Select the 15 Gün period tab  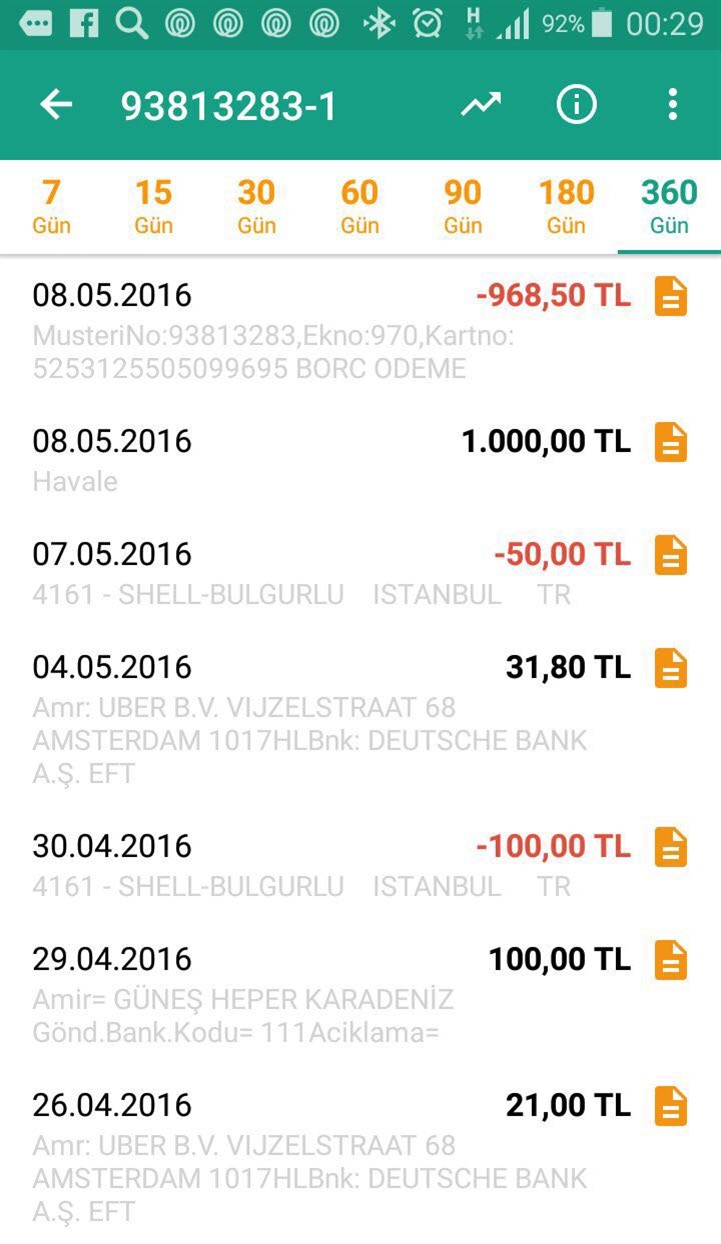coord(154,206)
